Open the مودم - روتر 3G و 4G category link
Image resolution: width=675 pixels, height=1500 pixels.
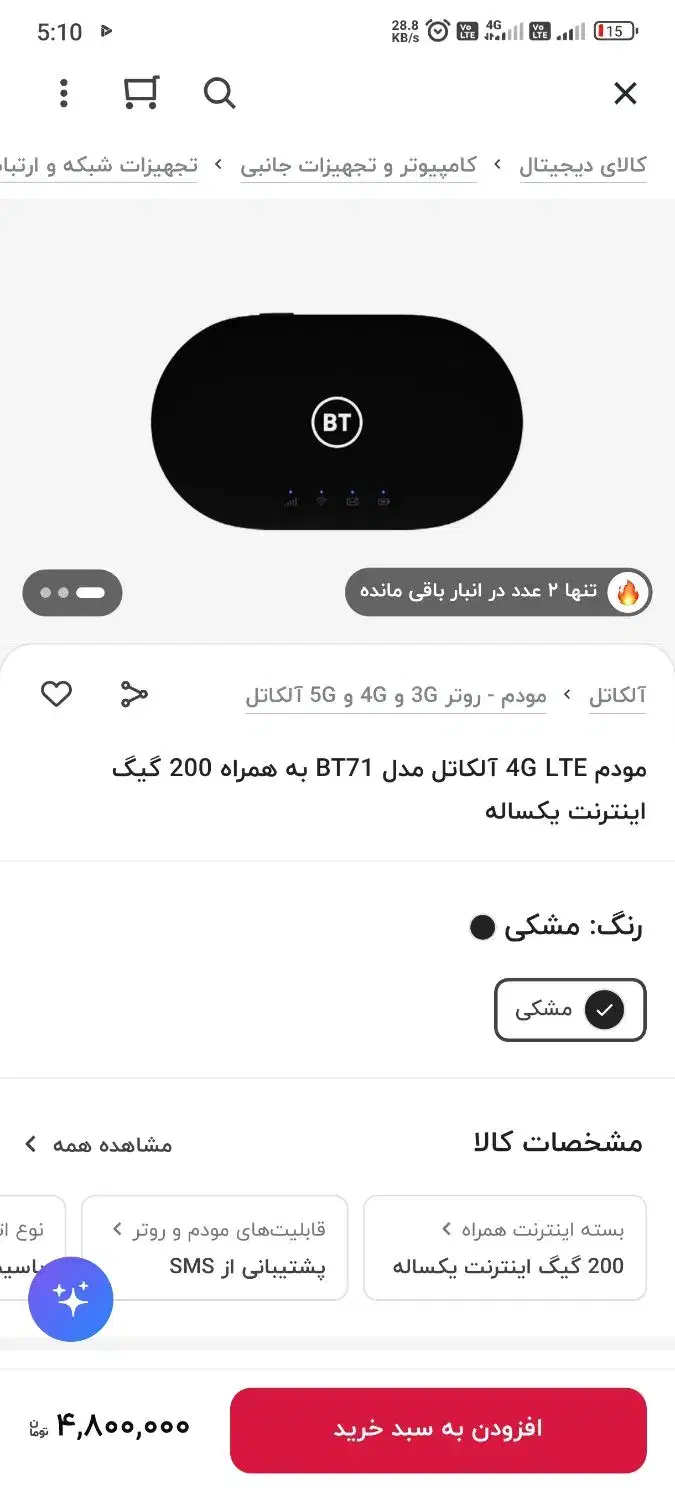(x=396, y=696)
